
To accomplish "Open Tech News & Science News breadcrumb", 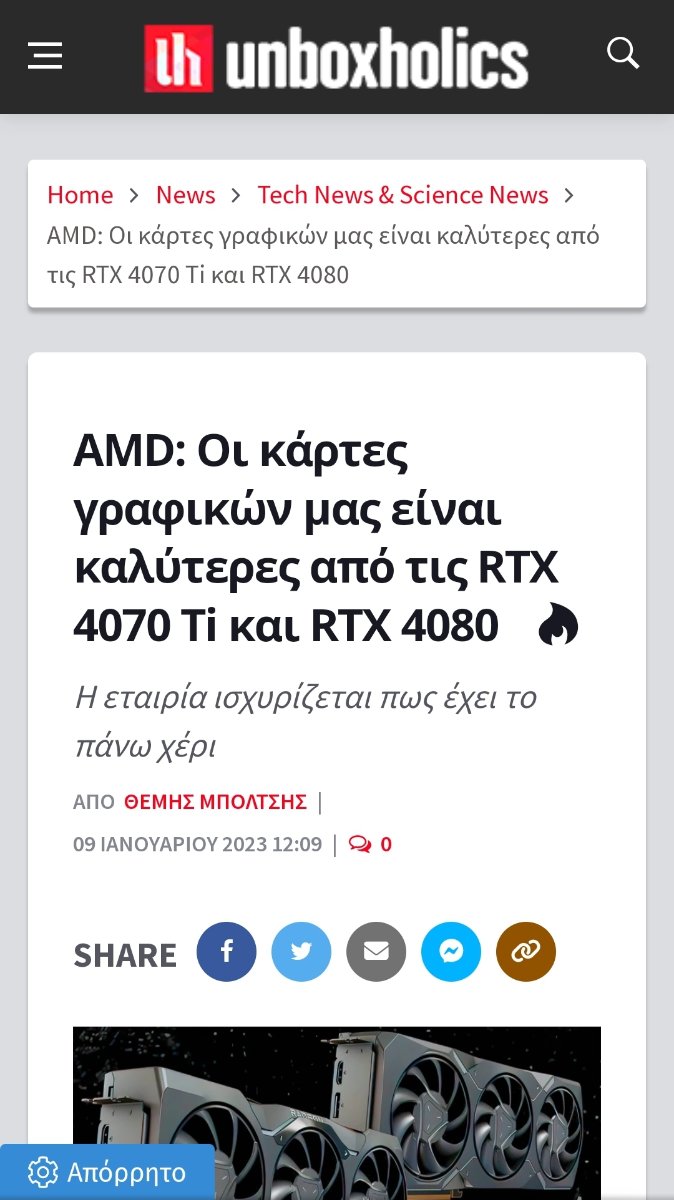I will point(403,195).
